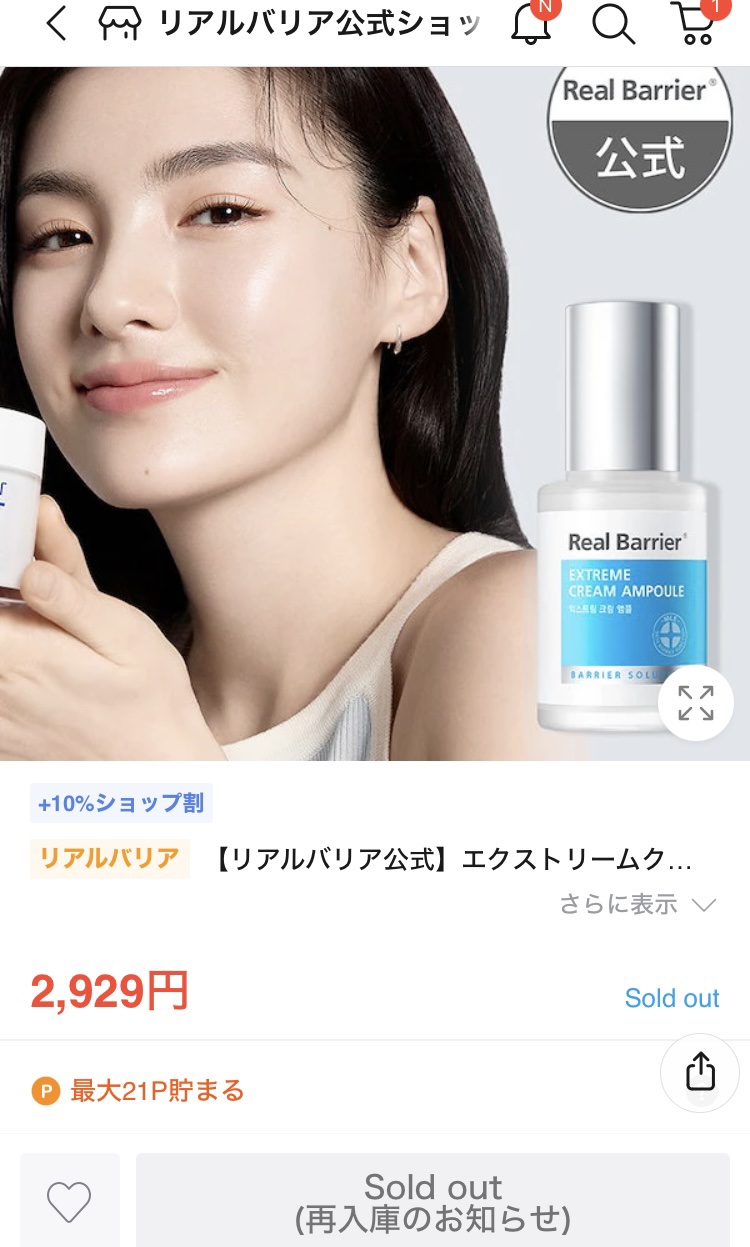Screen dimensions: 750x1247
Task: Expand the product image to fullscreen
Action: (696, 702)
